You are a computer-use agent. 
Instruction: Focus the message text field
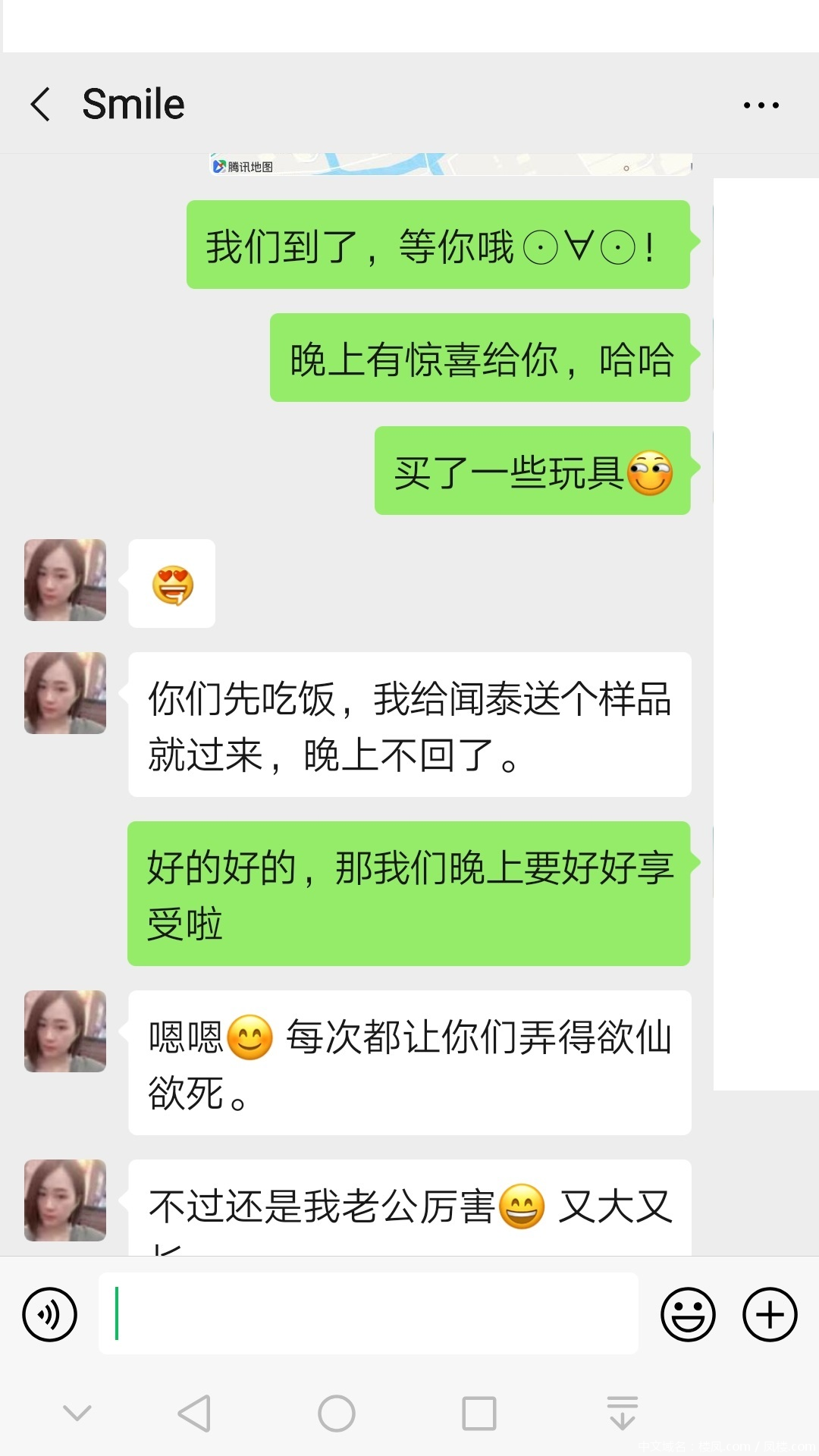[368, 1314]
